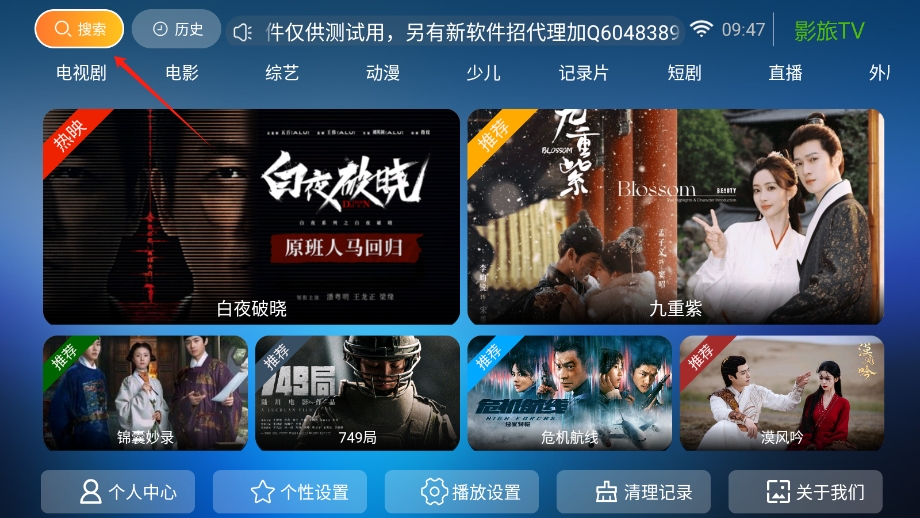Open the 锦囊妙录 poster
The image size is (920, 518).
(x=145, y=393)
